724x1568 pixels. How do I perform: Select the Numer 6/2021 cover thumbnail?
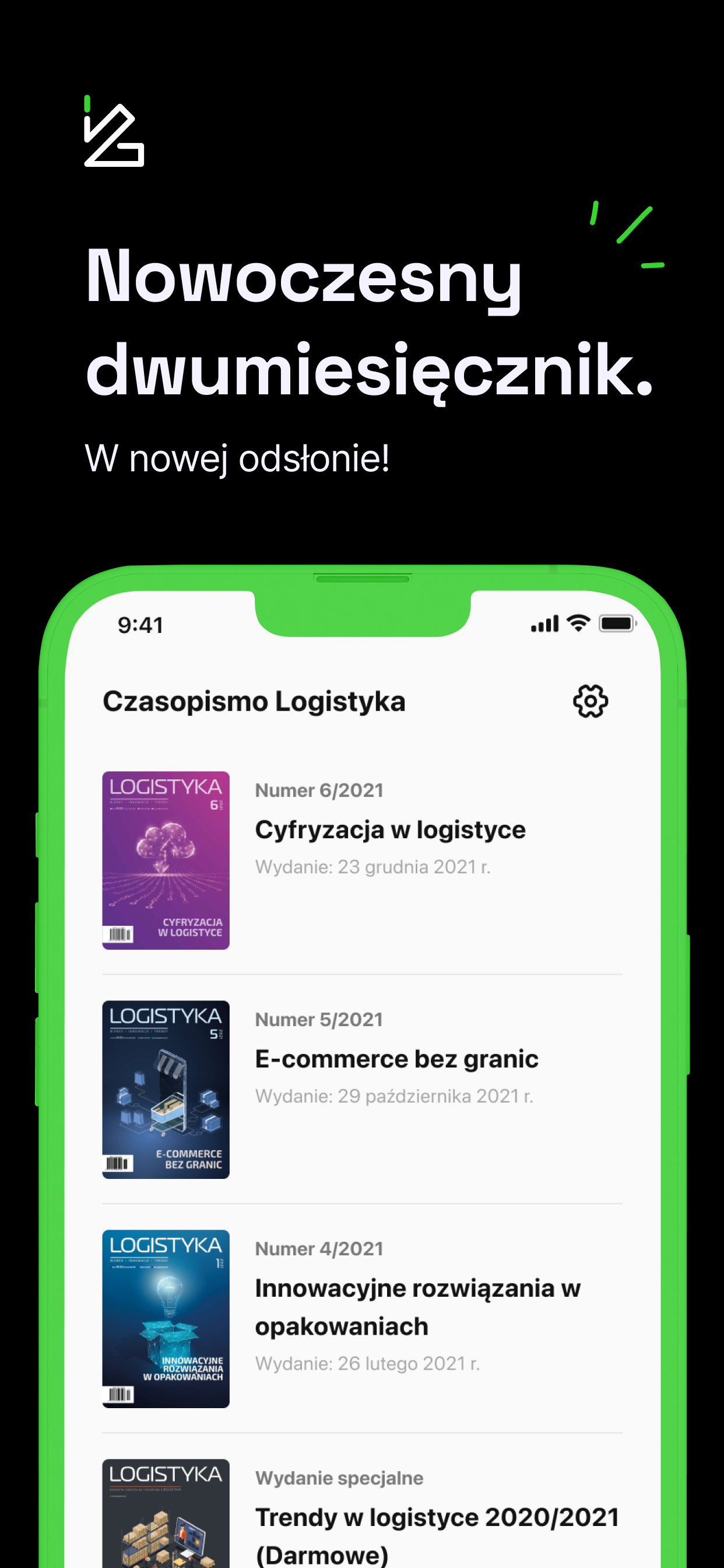pyautogui.click(x=166, y=859)
